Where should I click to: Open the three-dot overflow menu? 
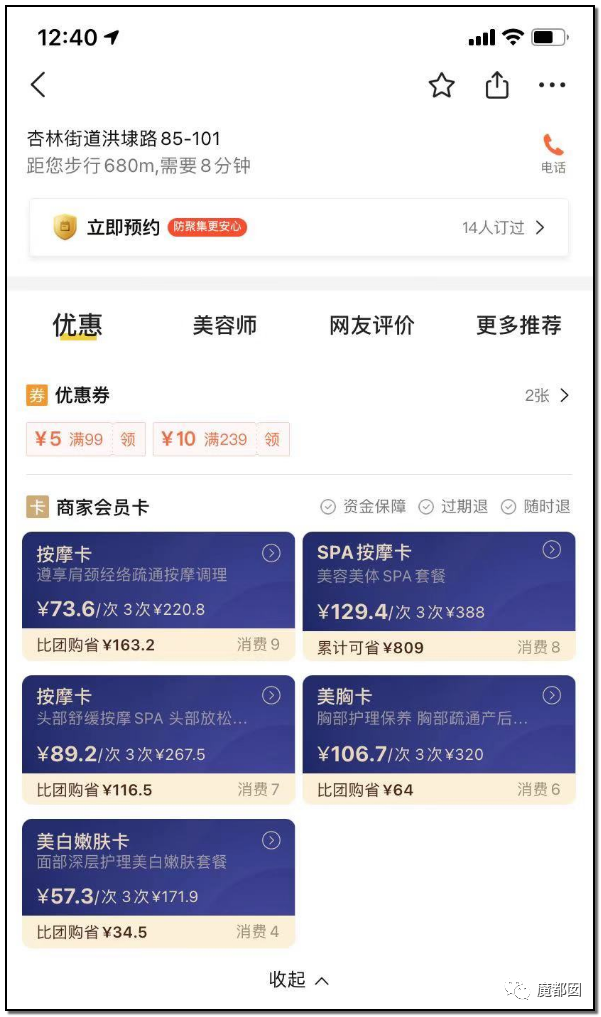[x=552, y=85]
